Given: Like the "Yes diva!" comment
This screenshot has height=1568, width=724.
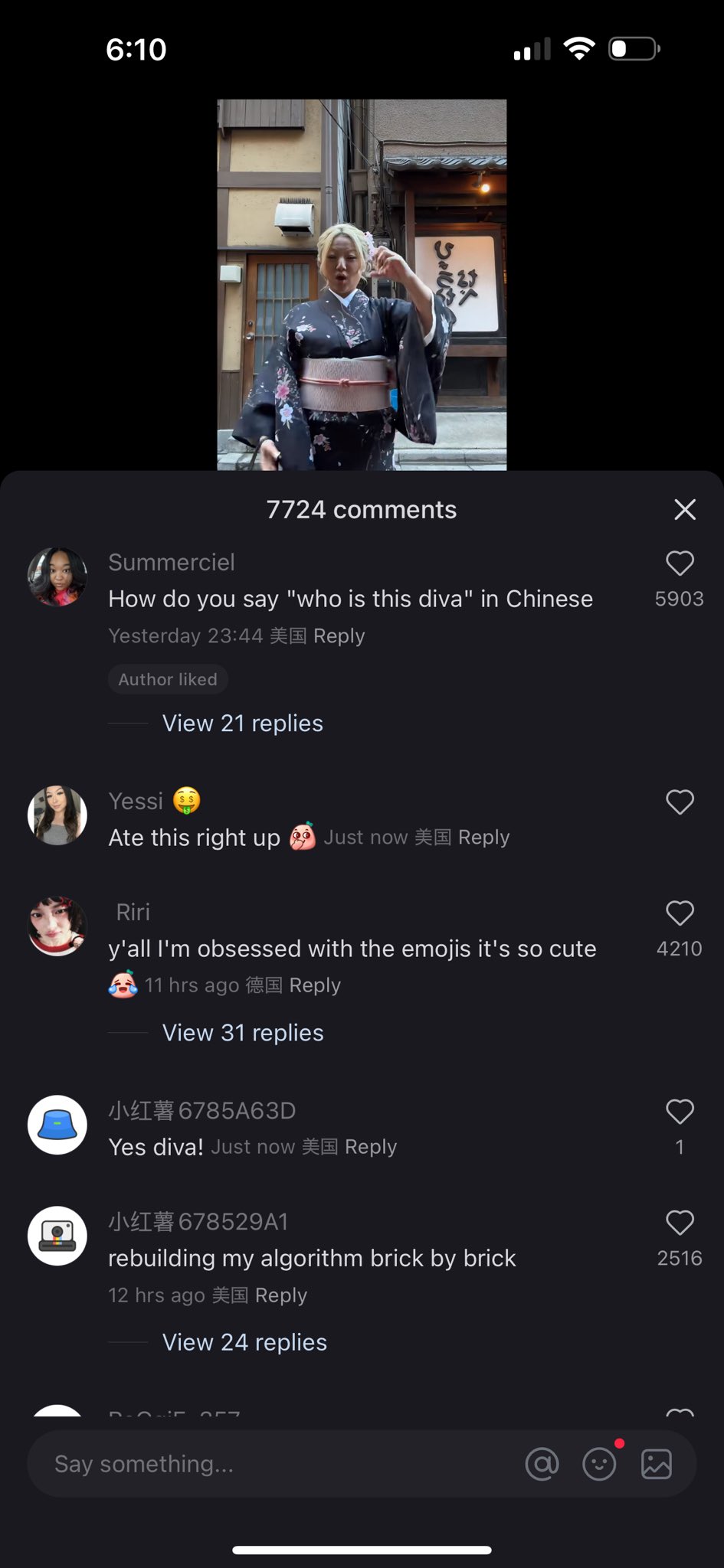Looking at the screenshot, I should click(680, 1112).
